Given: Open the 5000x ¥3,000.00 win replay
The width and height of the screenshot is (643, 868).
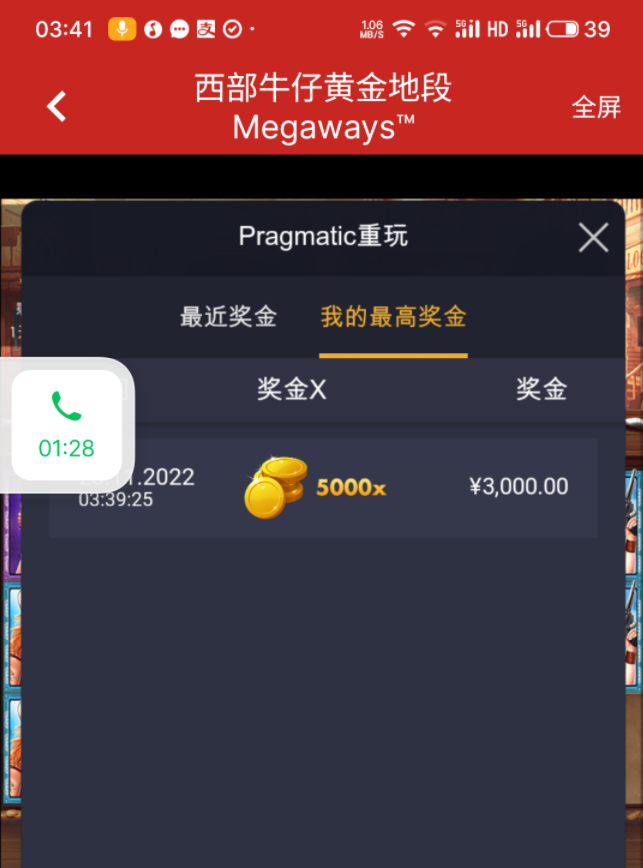Looking at the screenshot, I should [323, 487].
